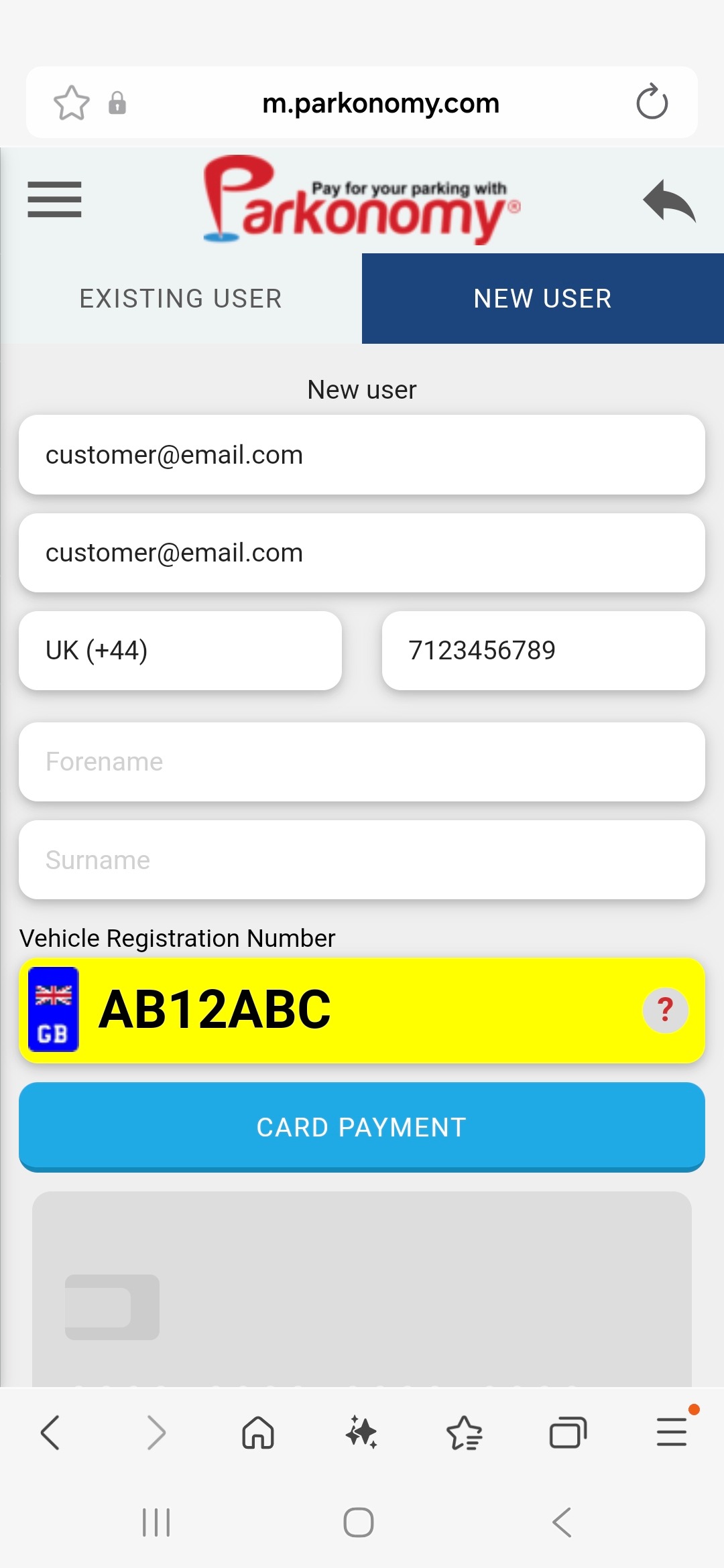The height and width of the screenshot is (1568, 724).
Task: Open the browser's AI sparkle assistant
Action: 361,1433
